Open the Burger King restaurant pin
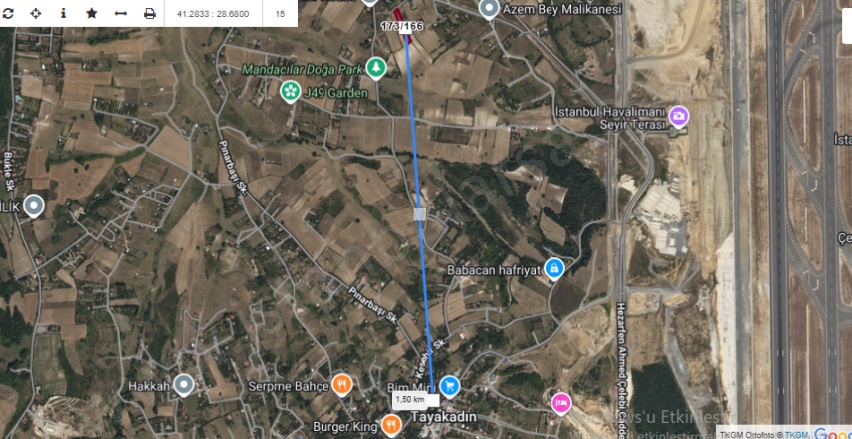The height and width of the screenshot is (439, 852). pos(390,425)
